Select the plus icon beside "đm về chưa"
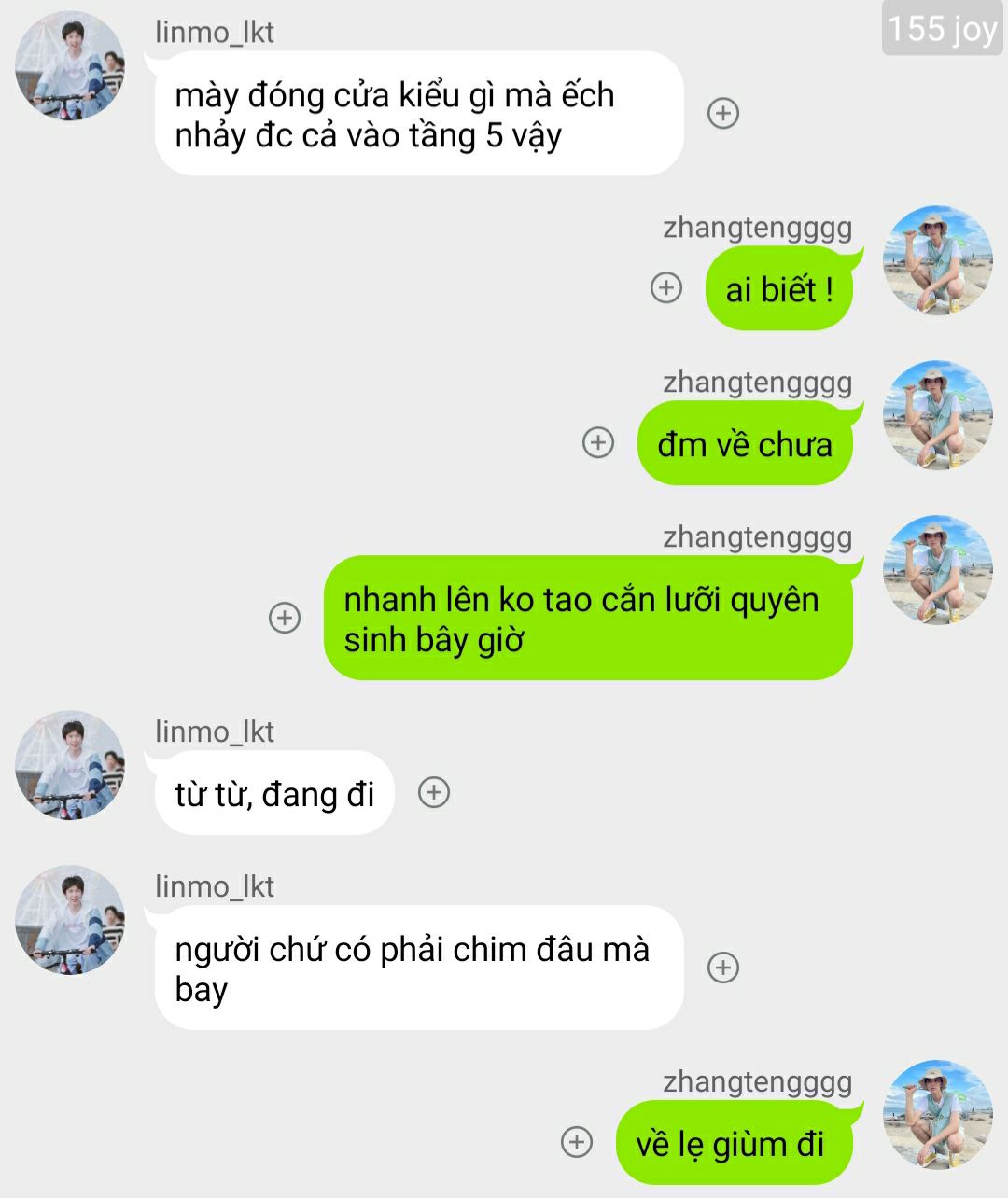Screen dimensions: 1008x1198 598,442
